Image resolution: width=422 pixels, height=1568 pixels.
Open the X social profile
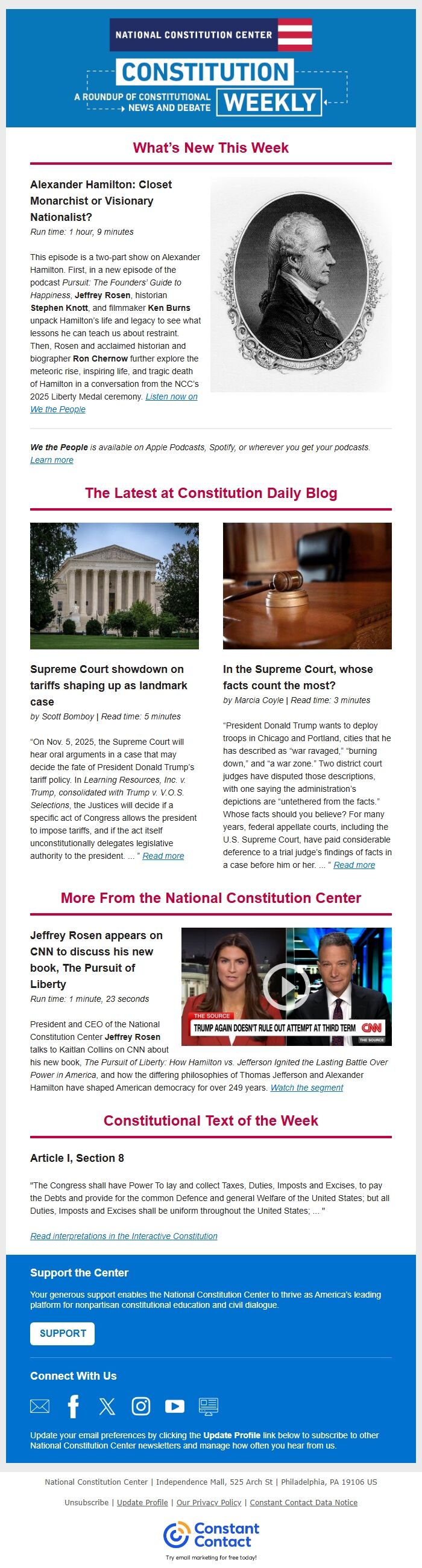(107, 1406)
